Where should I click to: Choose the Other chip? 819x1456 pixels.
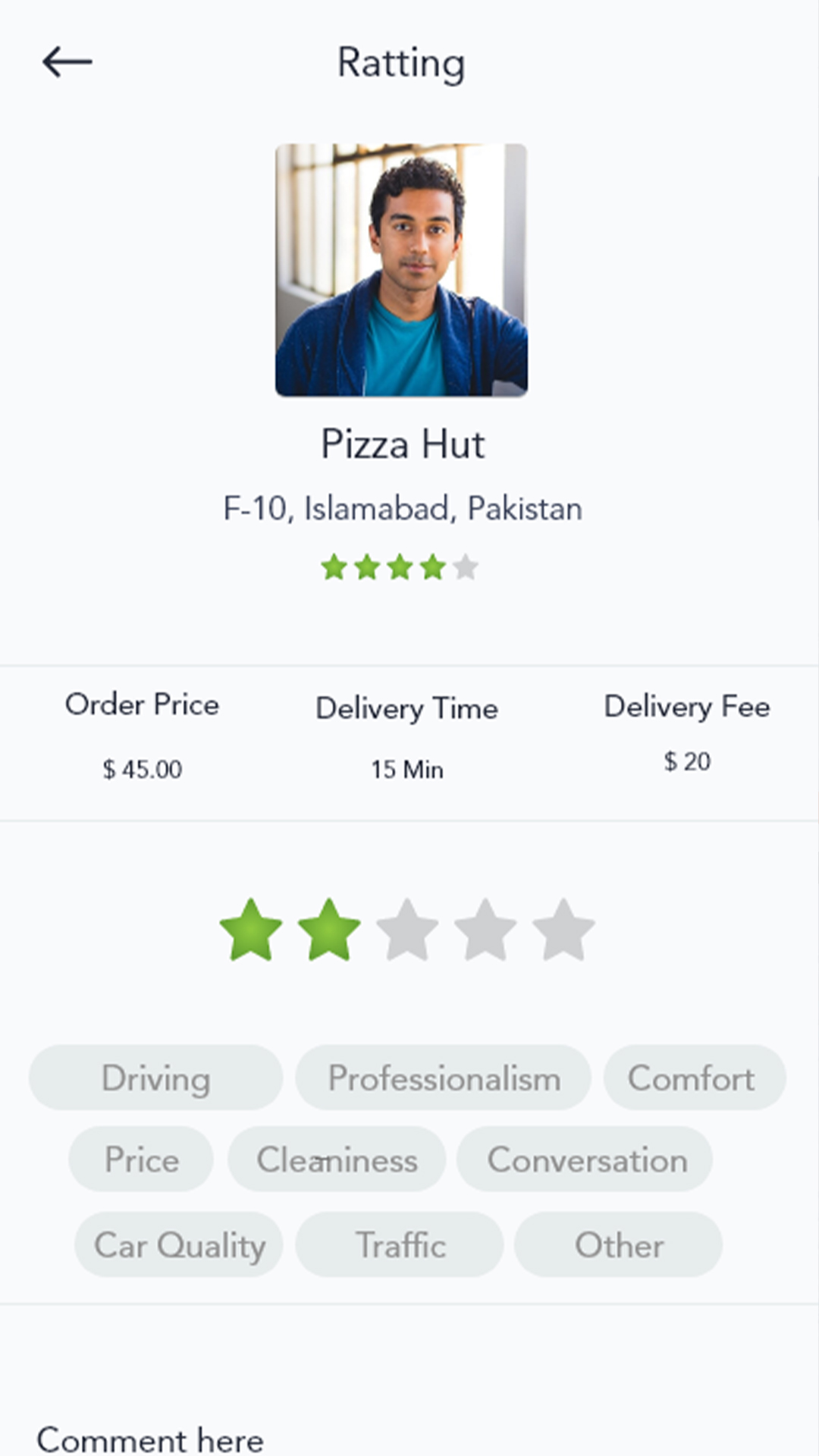[x=618, y=1244]
